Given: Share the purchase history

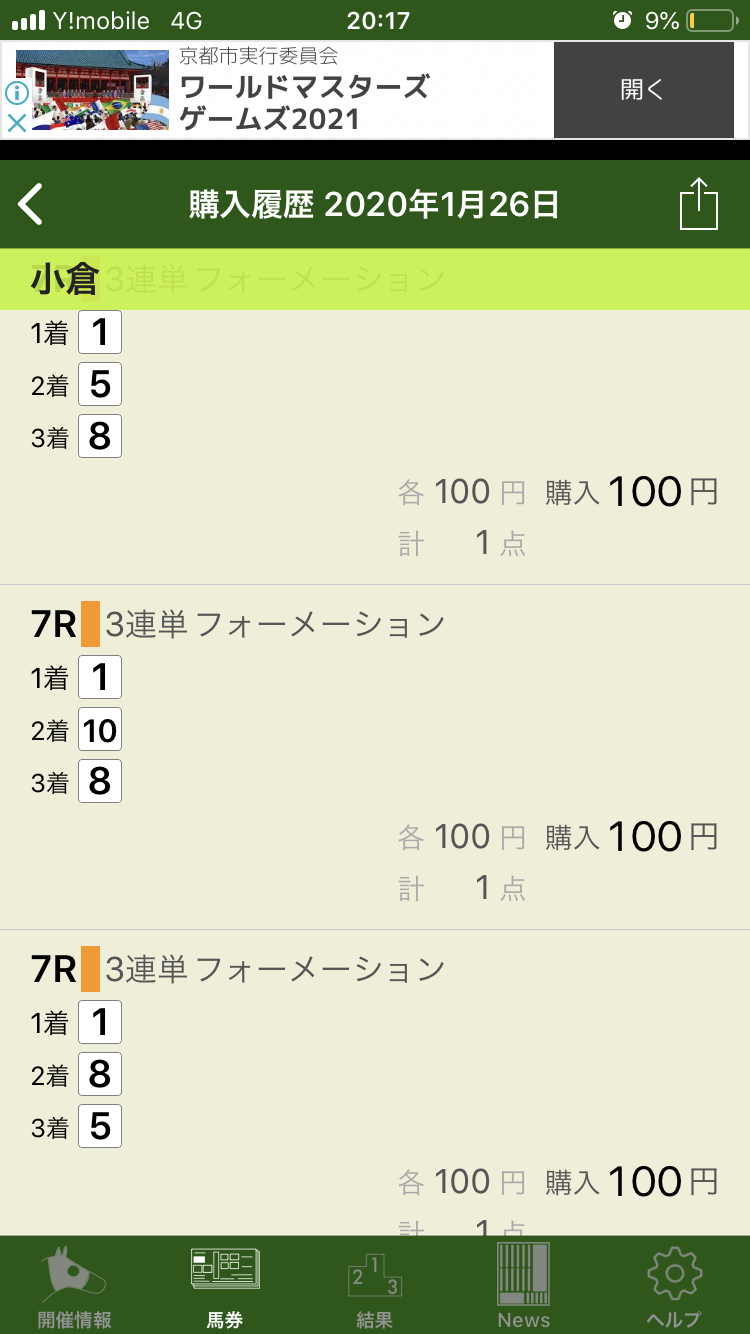Looking at the screenshot, I should (698, 205).
